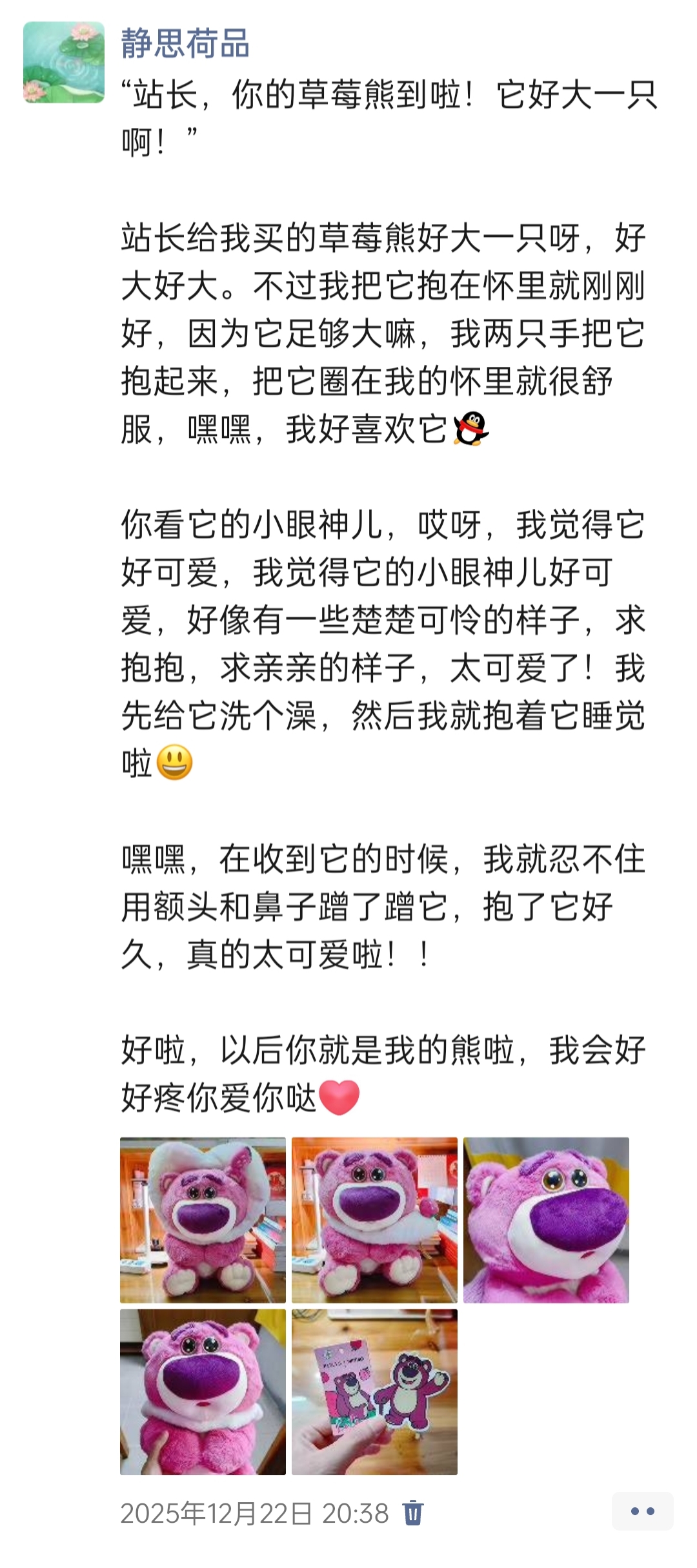Image resolution: width=697 pixels, height=1568 pixels.
Task: Open the fifth photo with bear stickers in hand
Action: coord(374,1392)
